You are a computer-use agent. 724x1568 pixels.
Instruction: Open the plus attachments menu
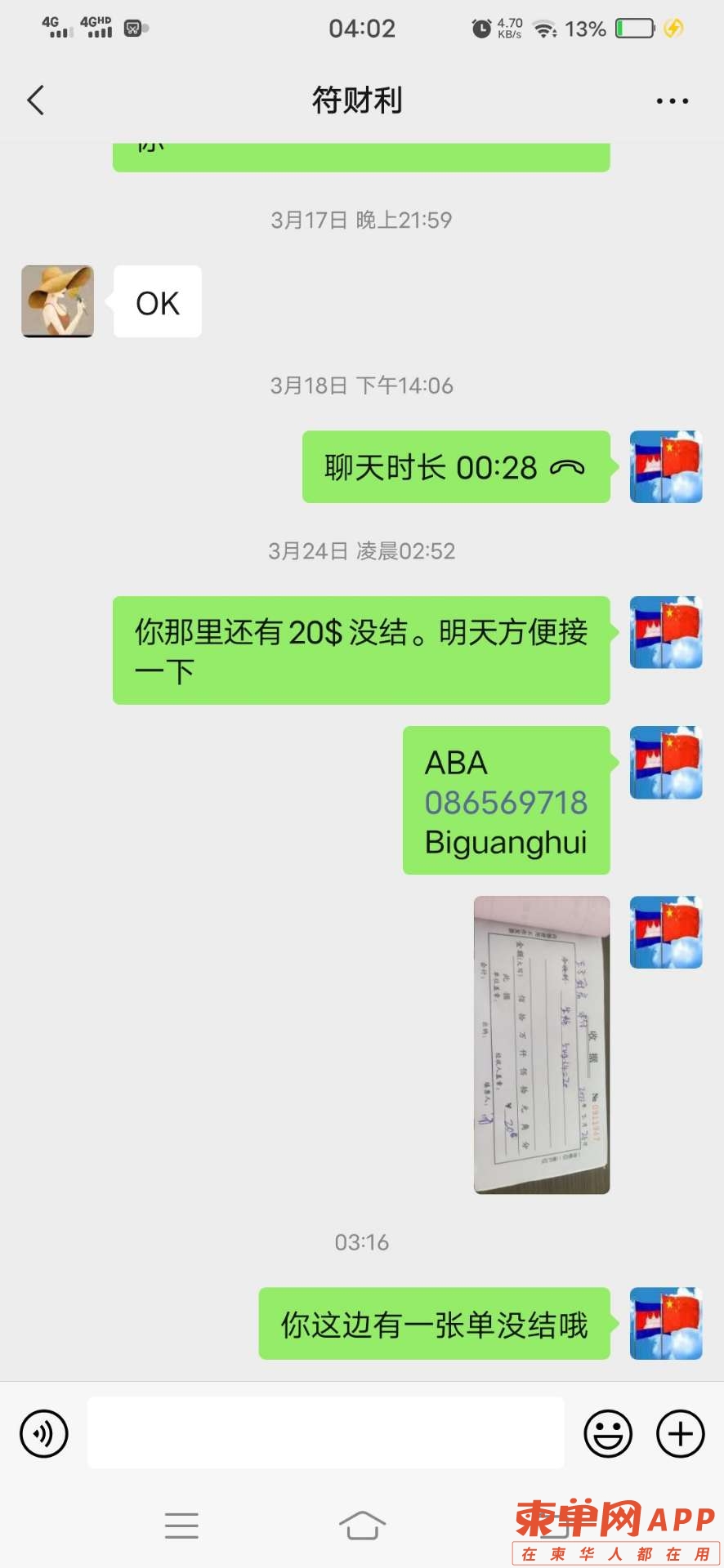point(680,1433)
